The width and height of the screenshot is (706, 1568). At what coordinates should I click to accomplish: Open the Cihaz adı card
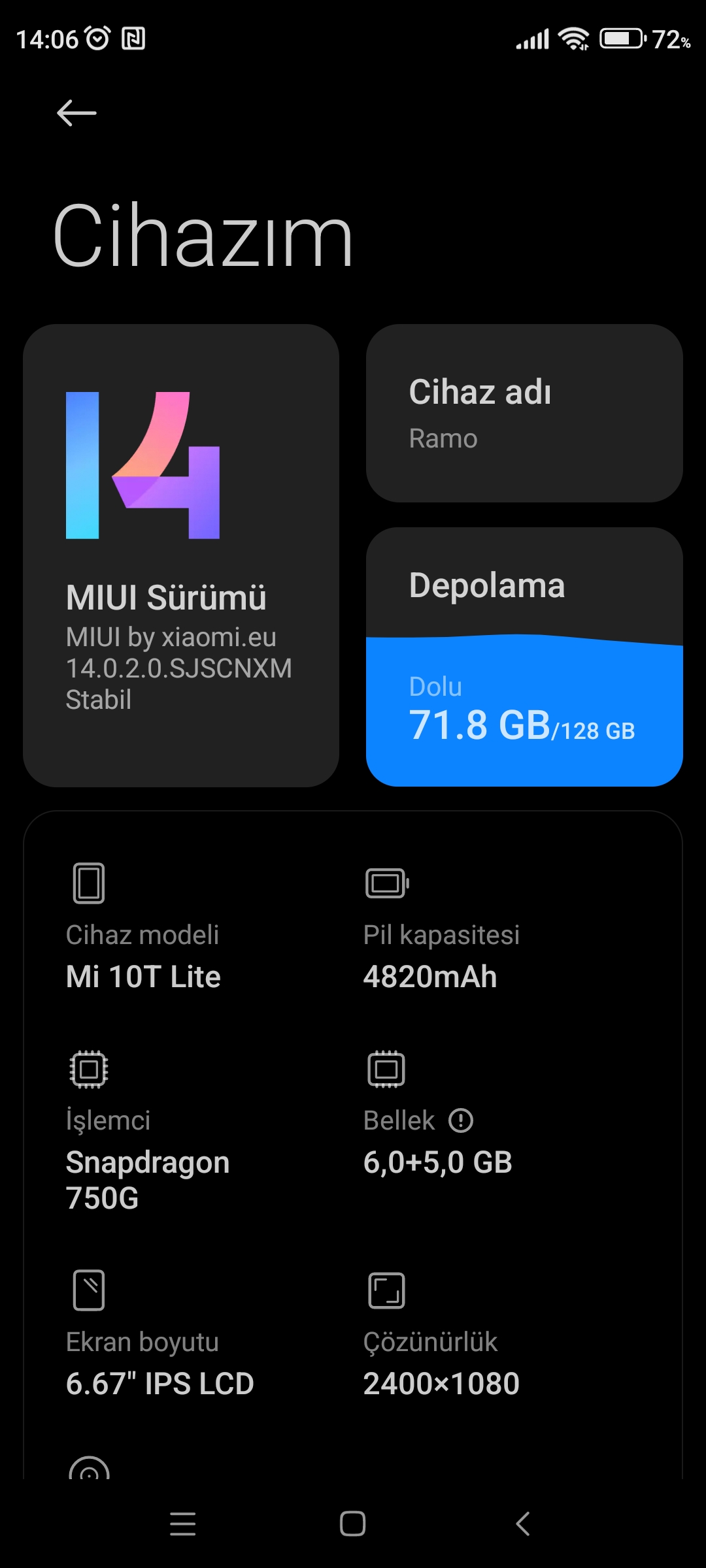(x=524, y=413)
